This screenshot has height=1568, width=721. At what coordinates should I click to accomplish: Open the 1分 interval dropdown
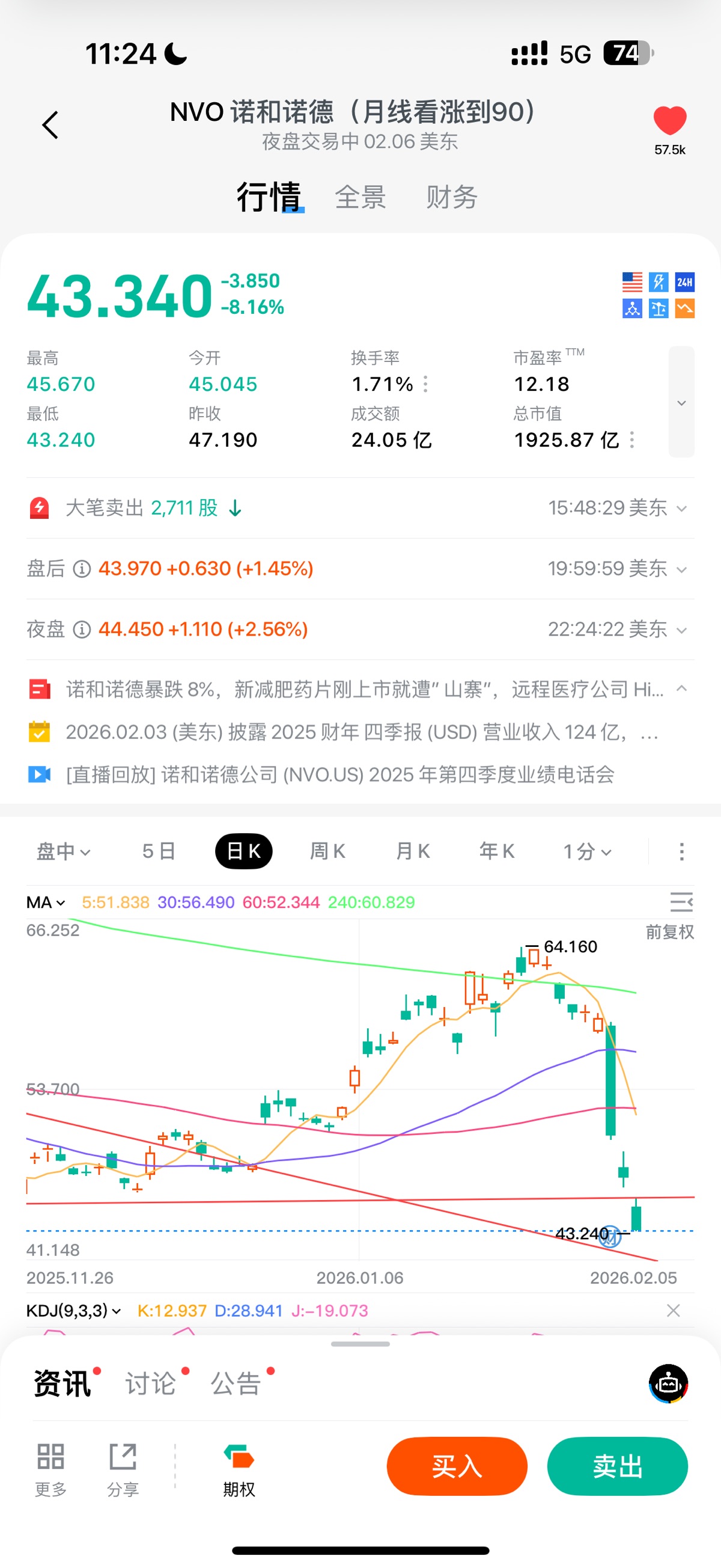click(x=586, y=851)
